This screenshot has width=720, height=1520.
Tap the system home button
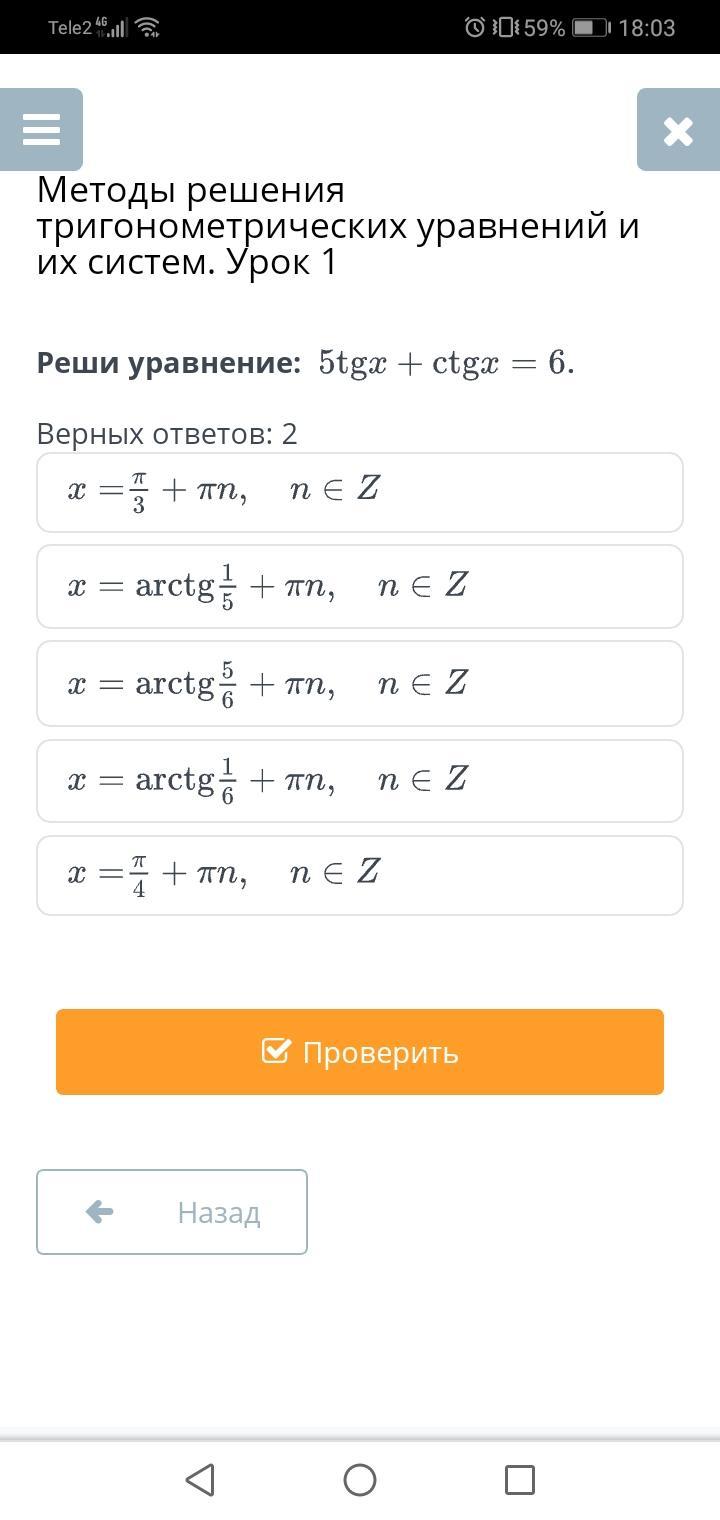tap(360, 1480)
